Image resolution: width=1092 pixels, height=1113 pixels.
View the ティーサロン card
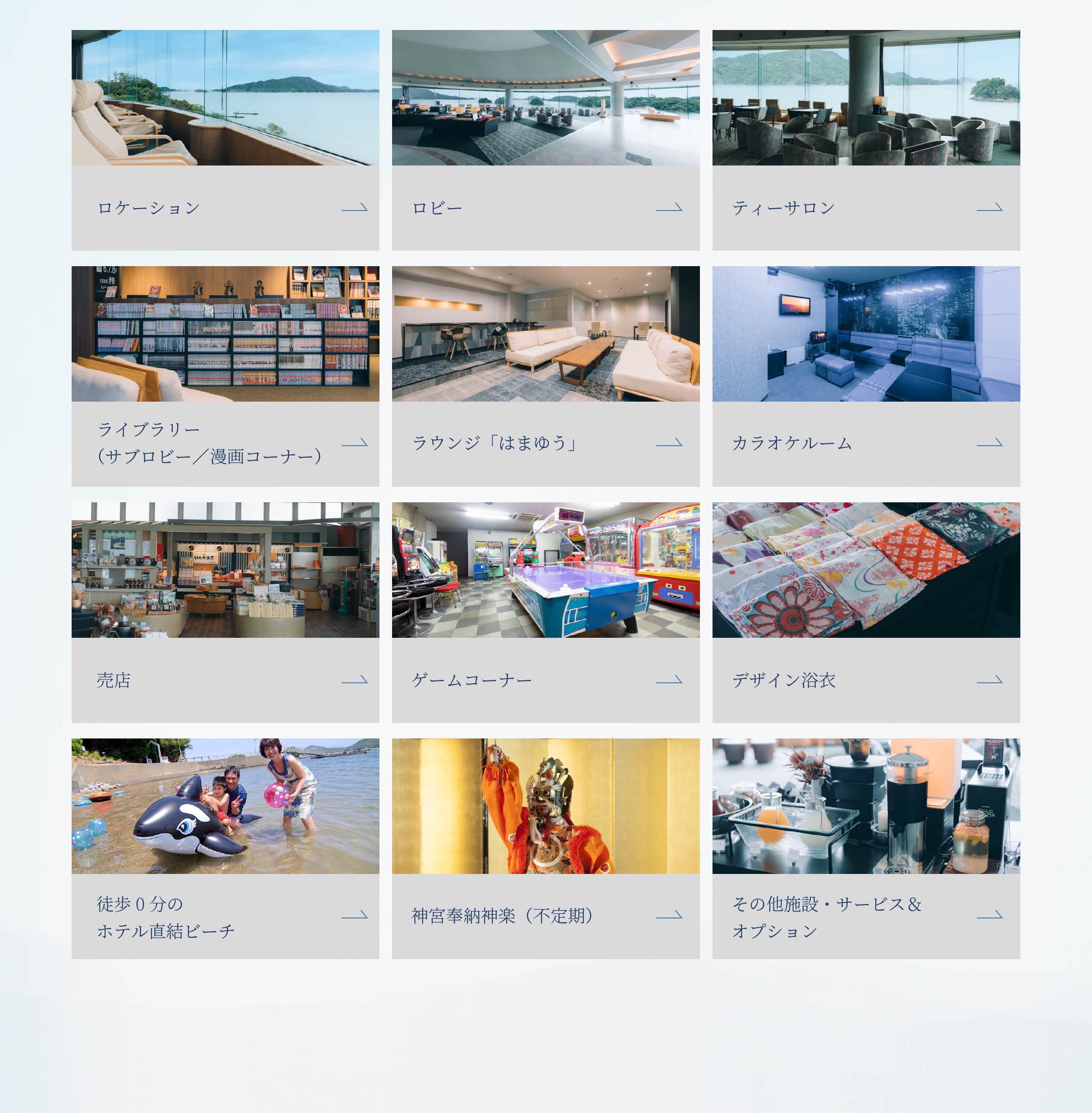pyautogui.click(x=865, y=140)
